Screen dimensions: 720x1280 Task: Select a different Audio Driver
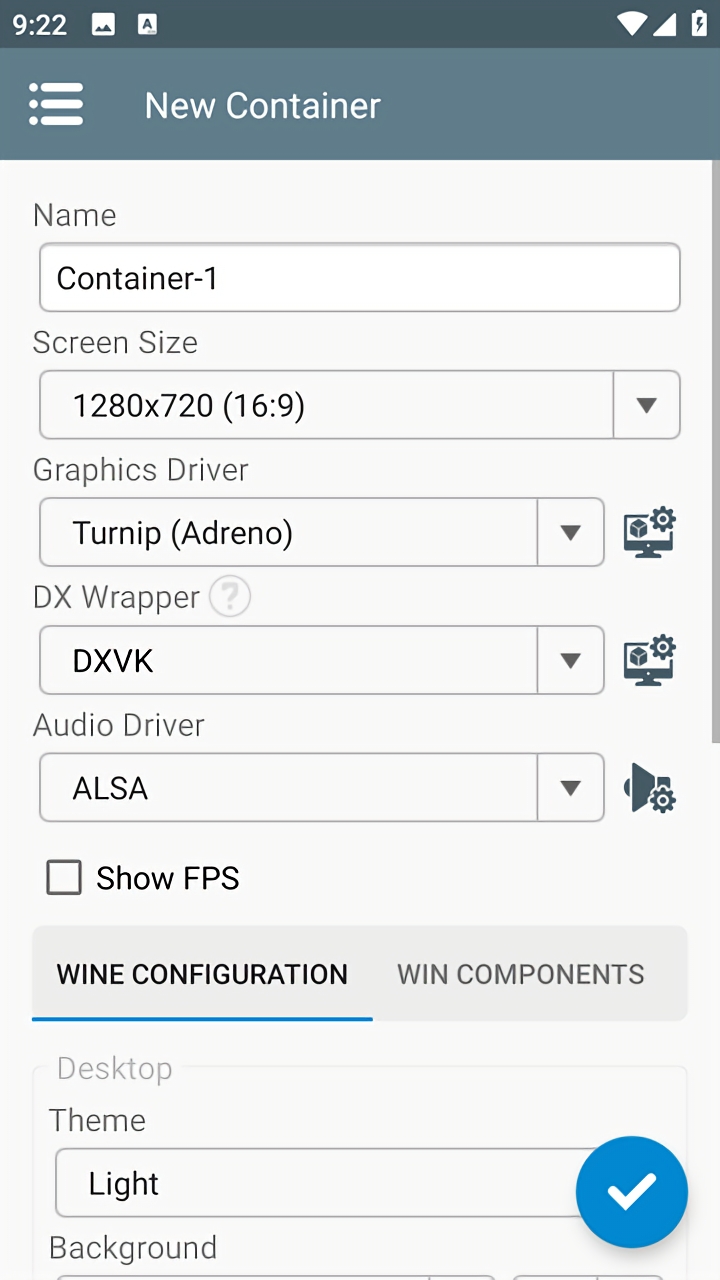(322, 788)
